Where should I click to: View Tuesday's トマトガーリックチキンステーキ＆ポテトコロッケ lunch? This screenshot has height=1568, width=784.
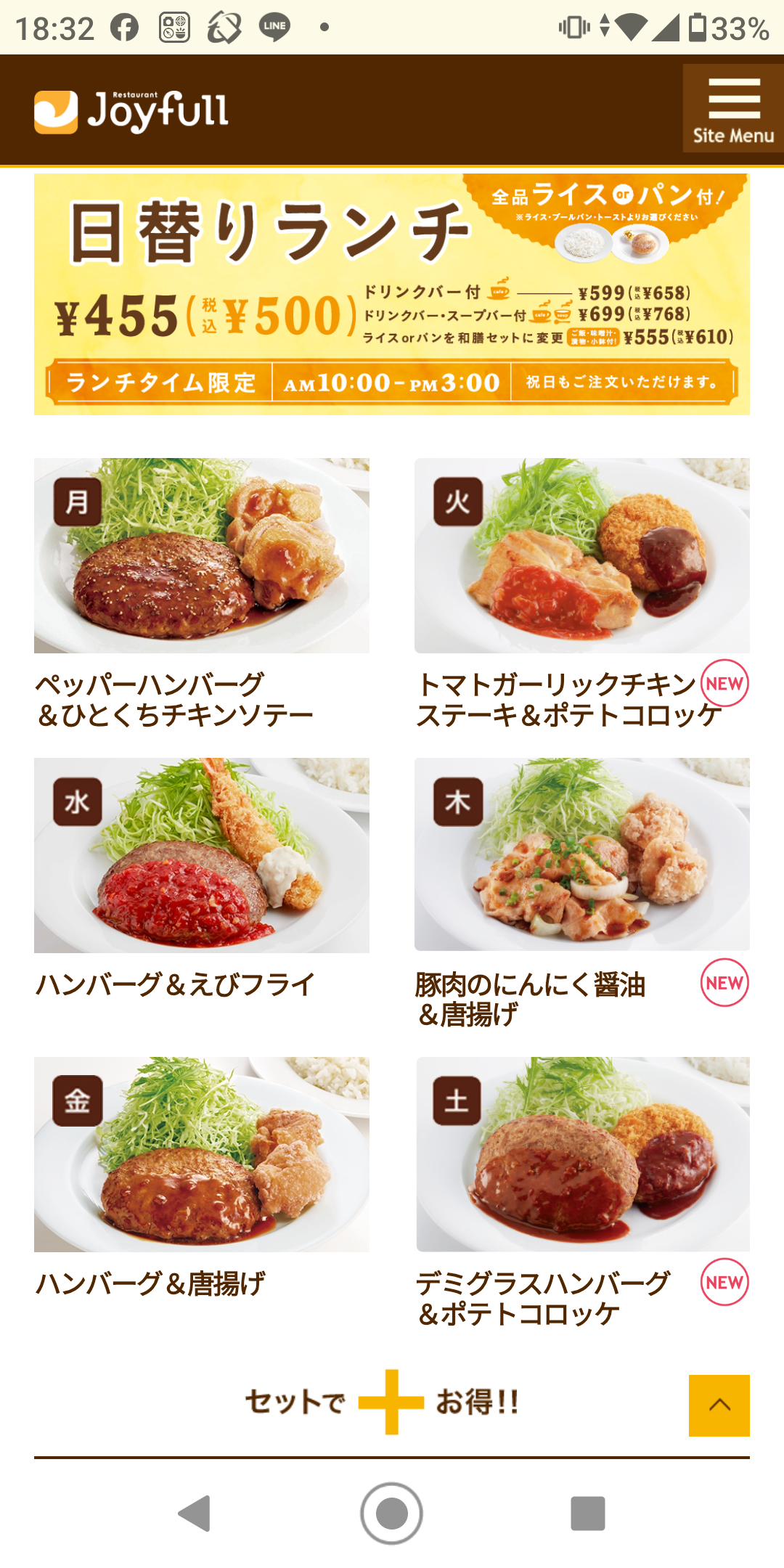[x=582, y=556]
